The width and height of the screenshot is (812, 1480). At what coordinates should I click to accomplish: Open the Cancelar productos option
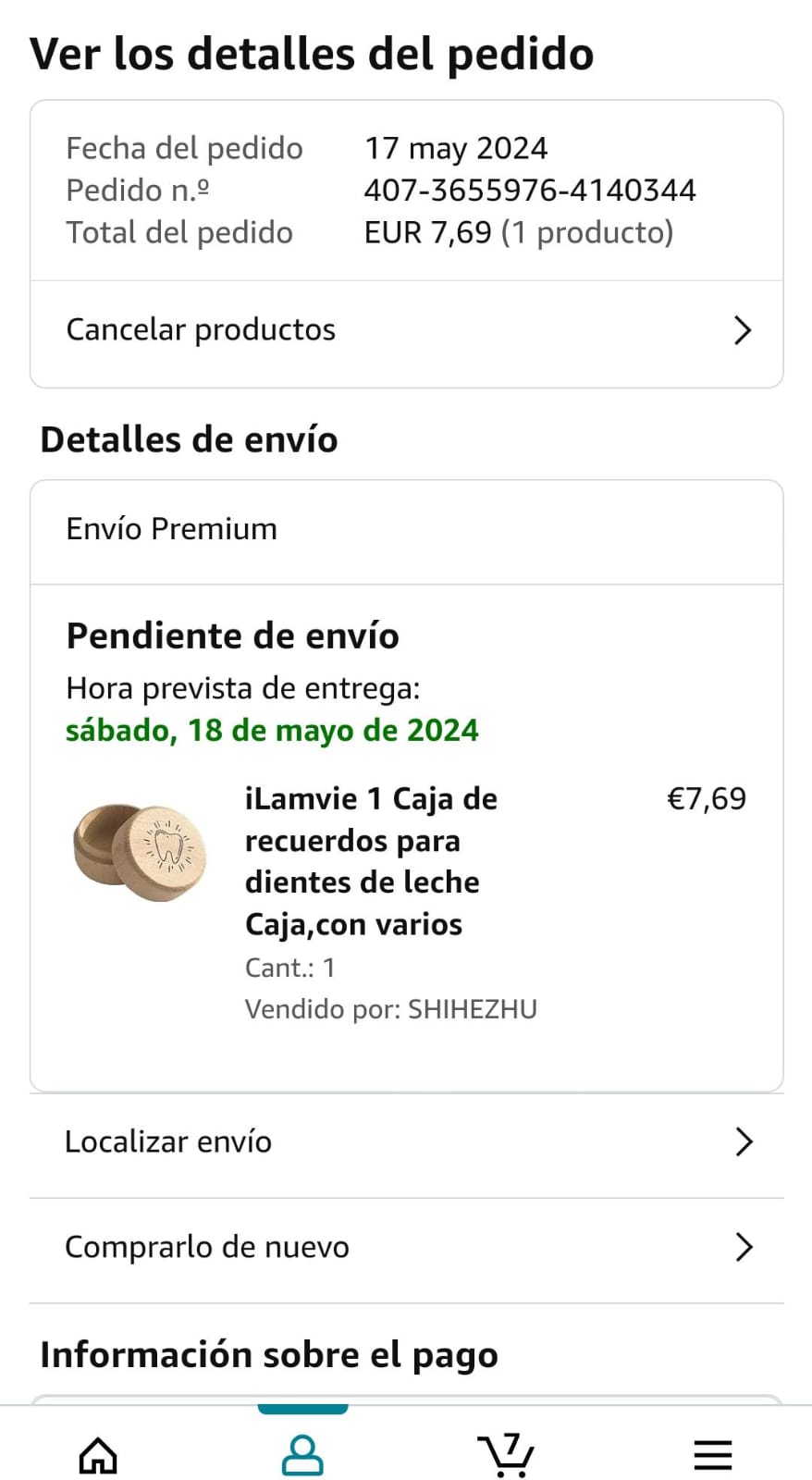coord(406,330)
